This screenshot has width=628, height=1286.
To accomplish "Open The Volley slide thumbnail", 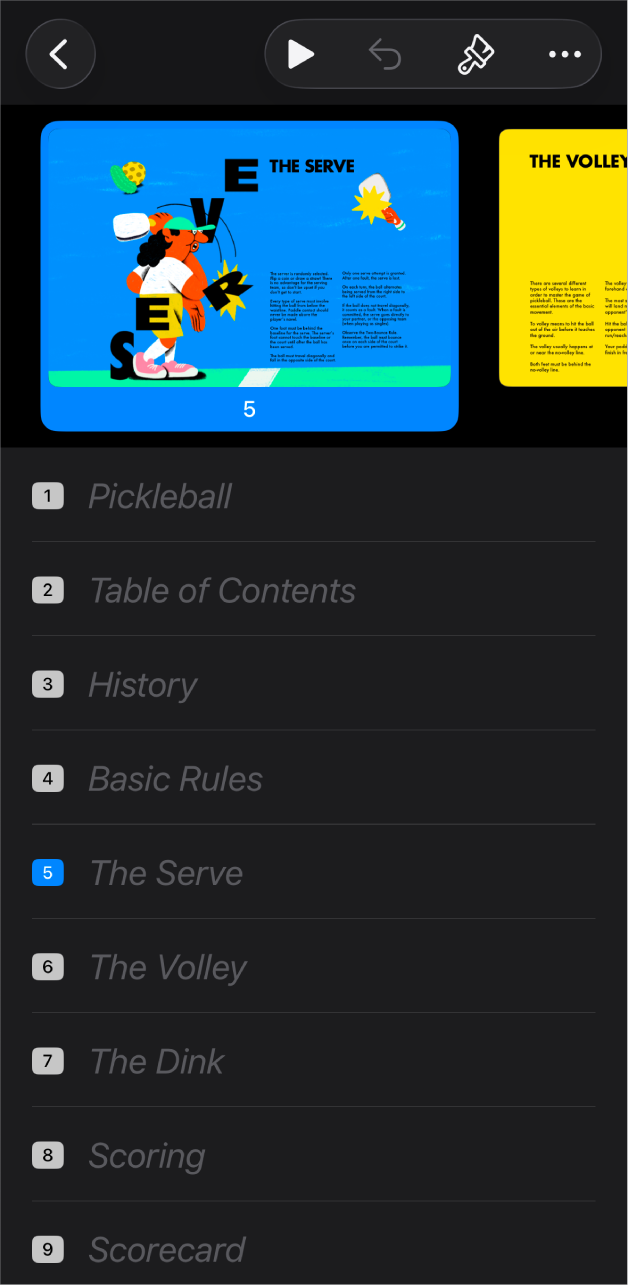I will 565,256.
